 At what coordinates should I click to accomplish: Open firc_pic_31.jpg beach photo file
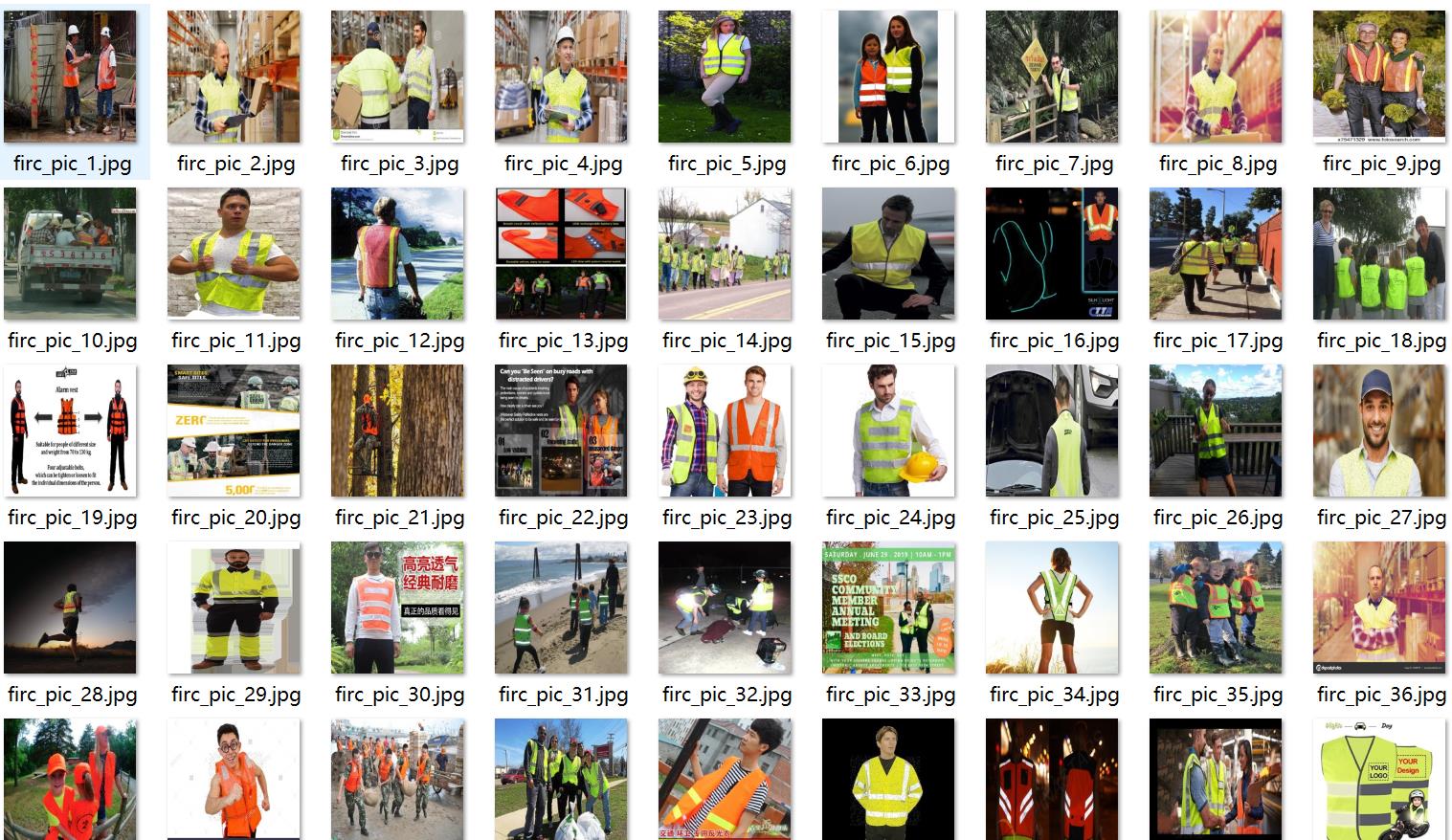pos(561,608)
